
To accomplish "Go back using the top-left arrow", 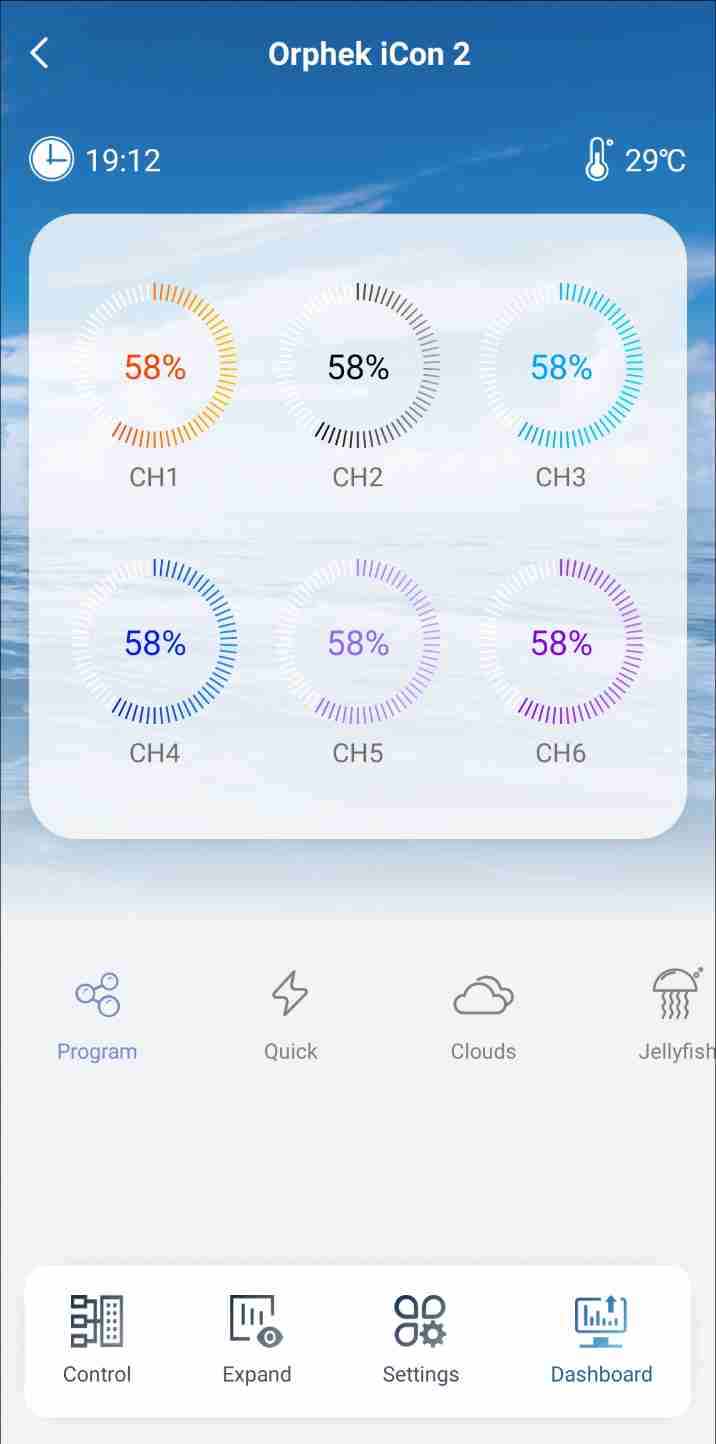I will click(x=40, y=53).
